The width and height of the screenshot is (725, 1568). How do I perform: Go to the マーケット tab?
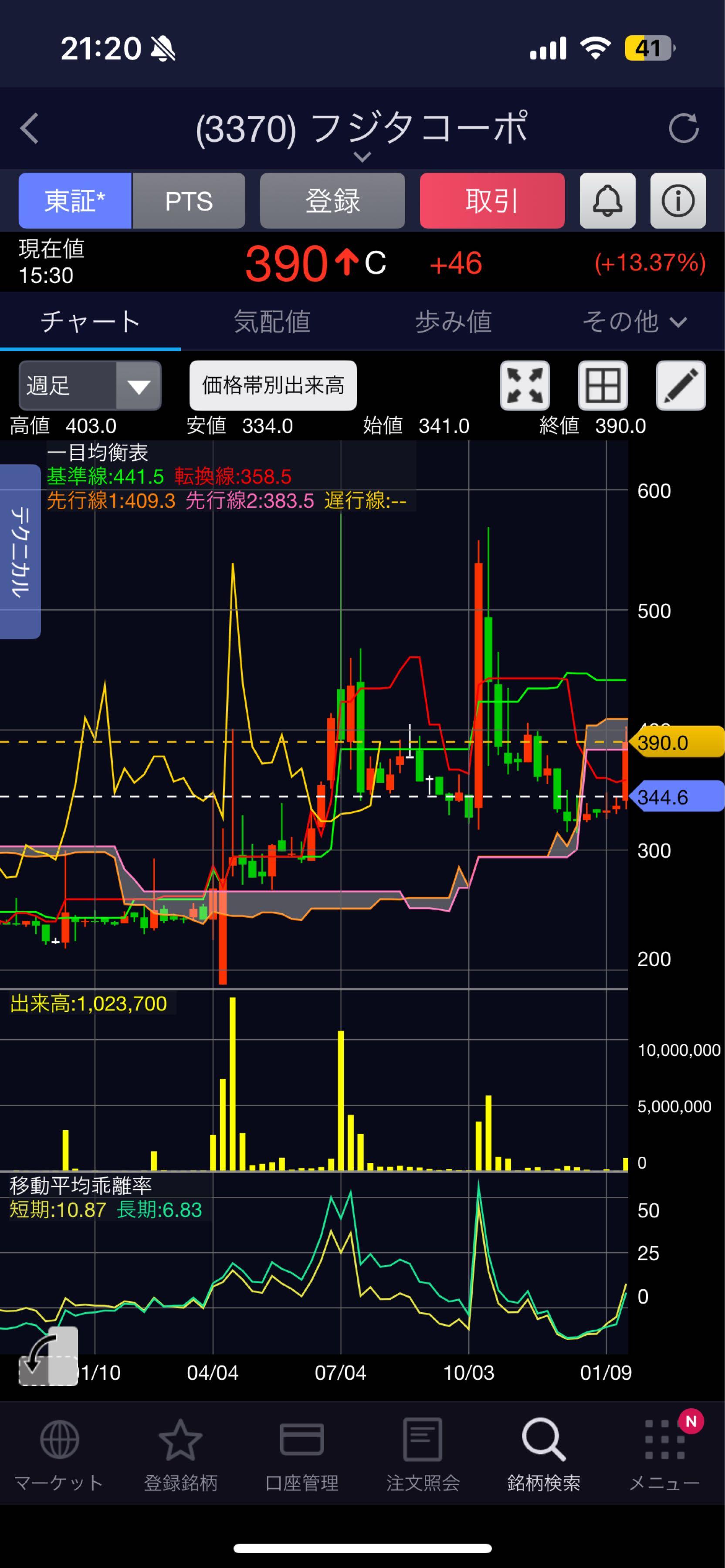pos(59,1455)
